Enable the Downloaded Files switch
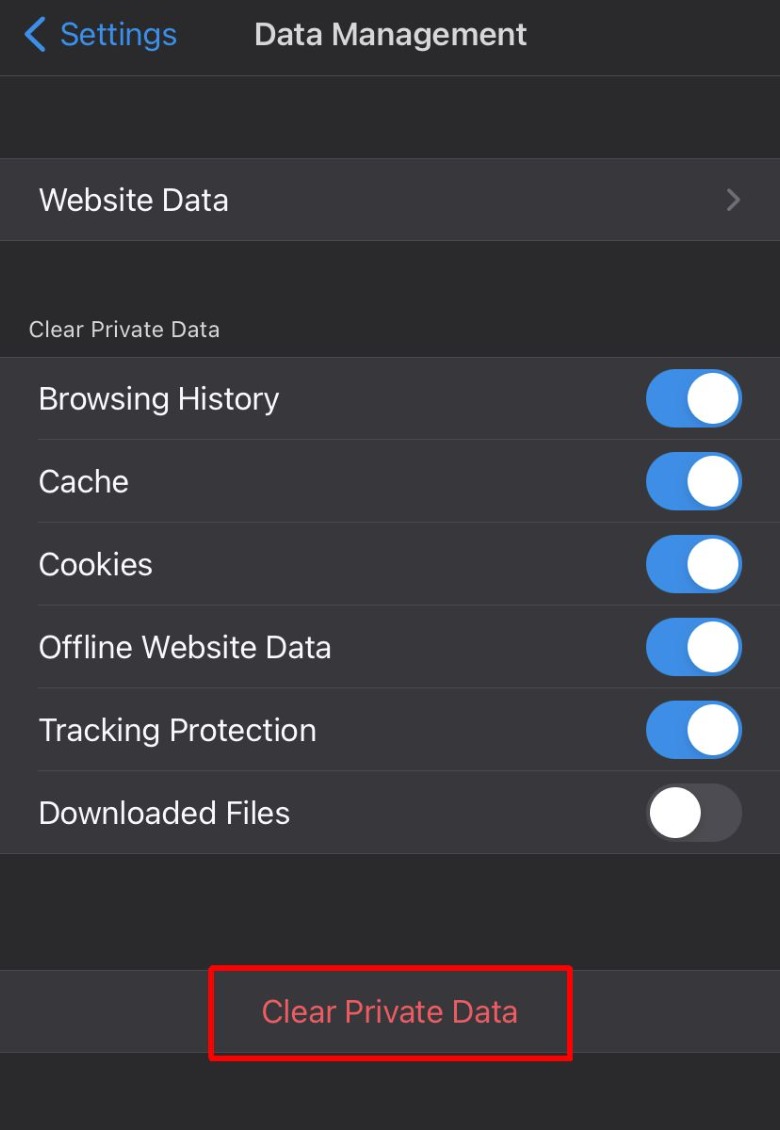Image resolution: width=780 pixels, height=1130 pixels. 693,813
